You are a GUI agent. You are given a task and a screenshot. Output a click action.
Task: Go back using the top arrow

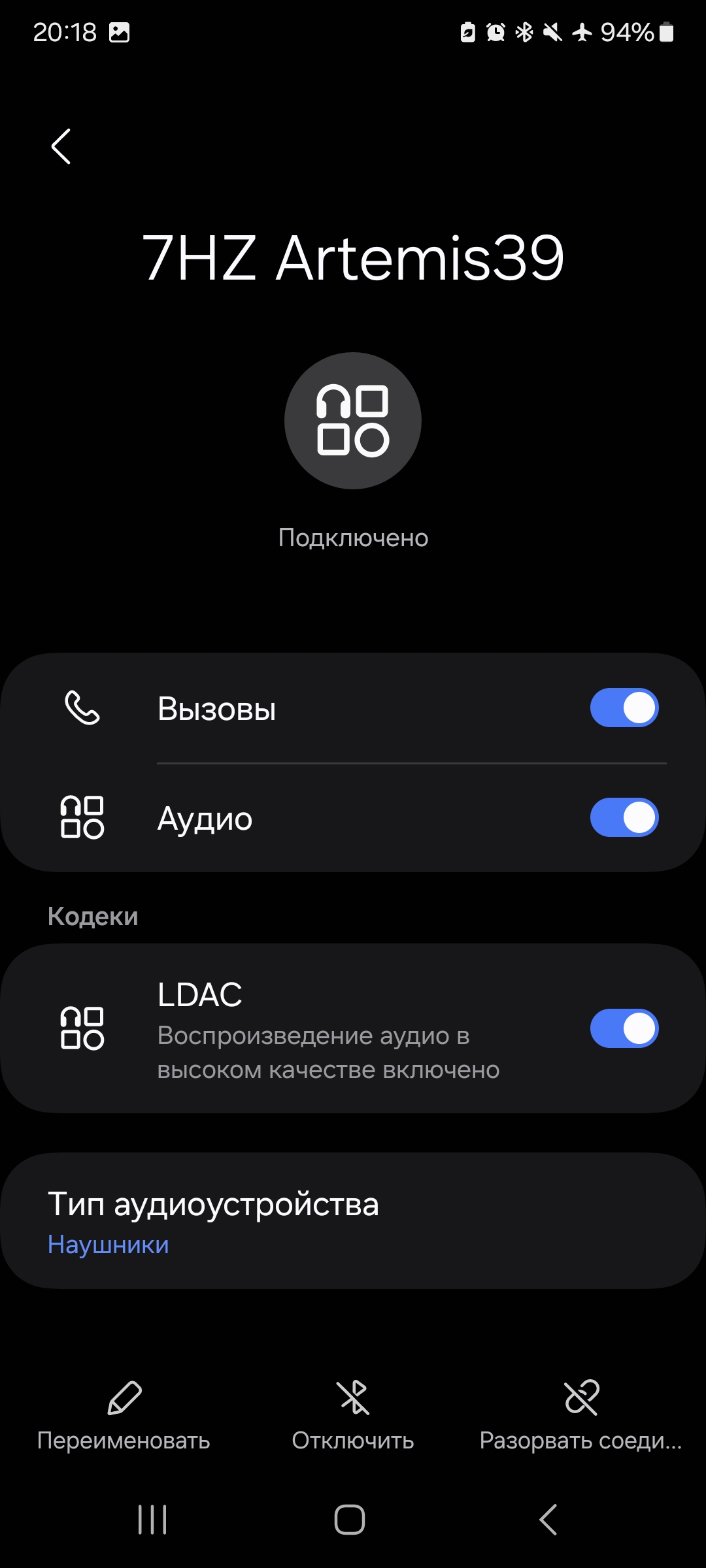click(61, 146)
